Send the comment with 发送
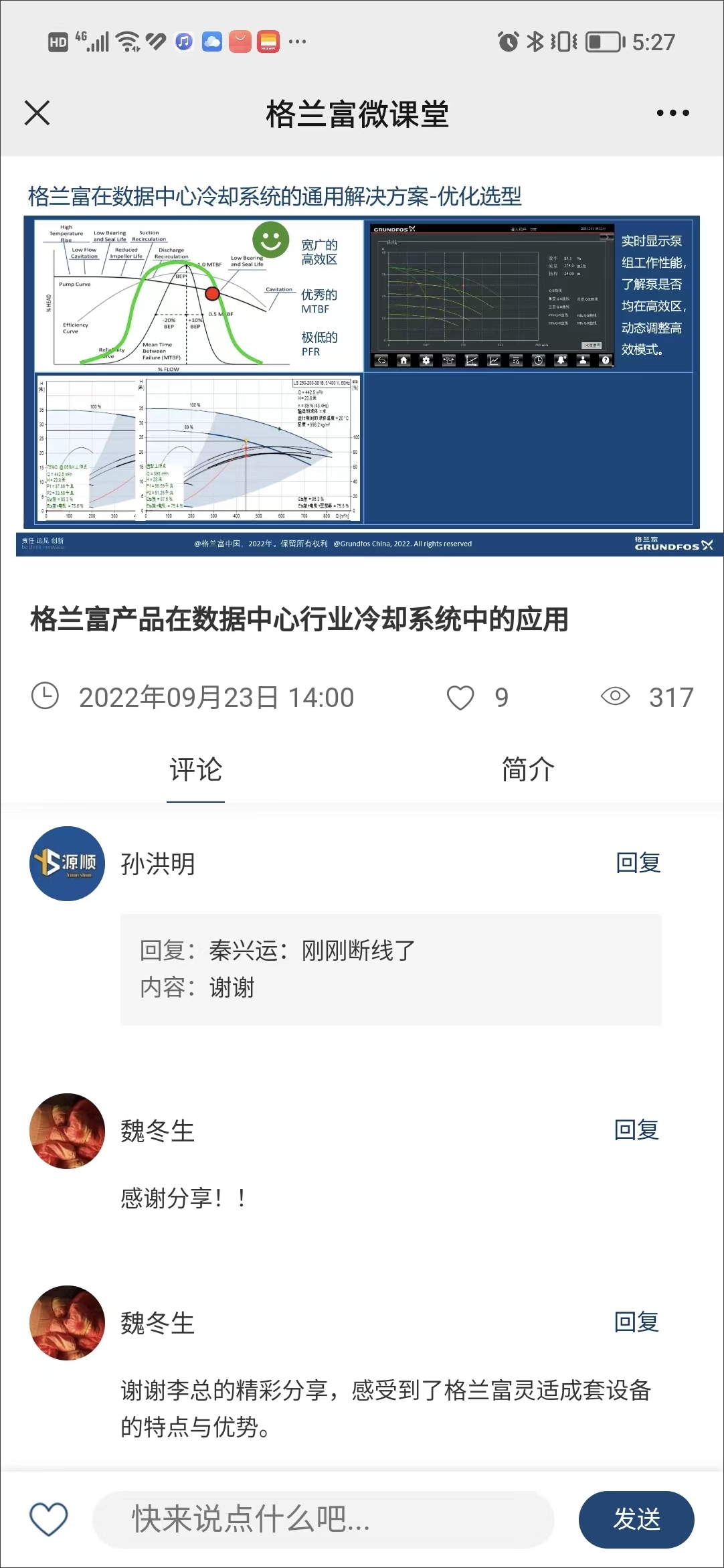The width and height of the screenshot is (724, 1568). click(636, 1519)
